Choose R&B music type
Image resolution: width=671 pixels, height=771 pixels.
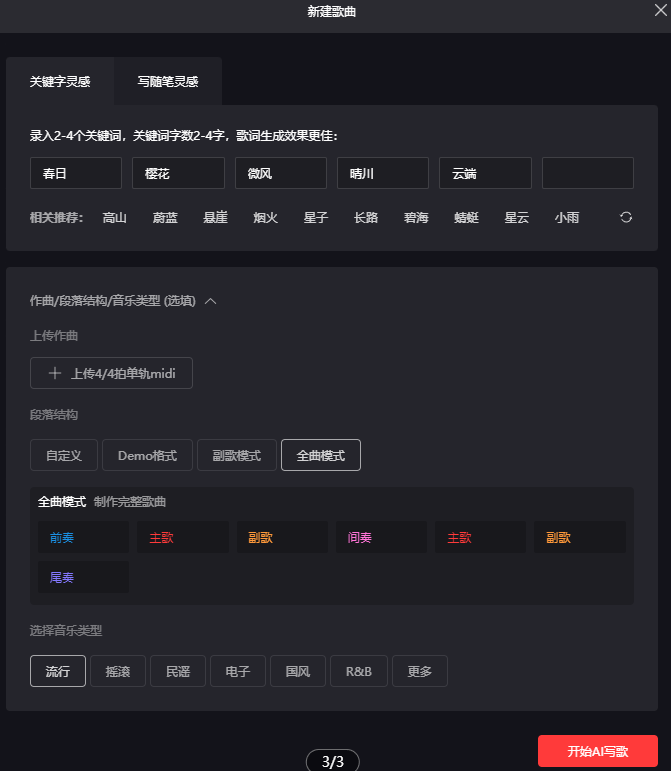(x=358, y=671)
